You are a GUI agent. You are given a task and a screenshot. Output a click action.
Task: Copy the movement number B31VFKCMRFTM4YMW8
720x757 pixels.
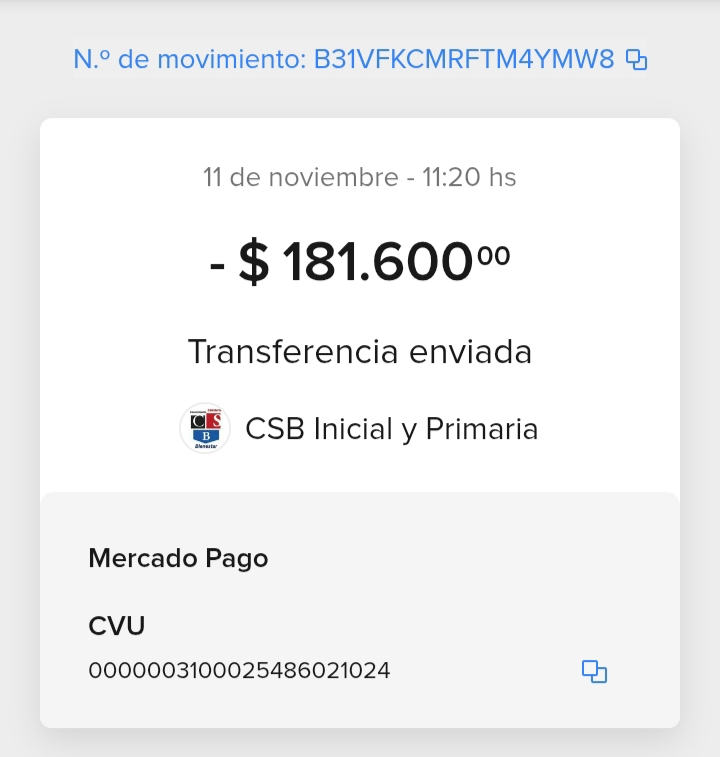[637, 60]
